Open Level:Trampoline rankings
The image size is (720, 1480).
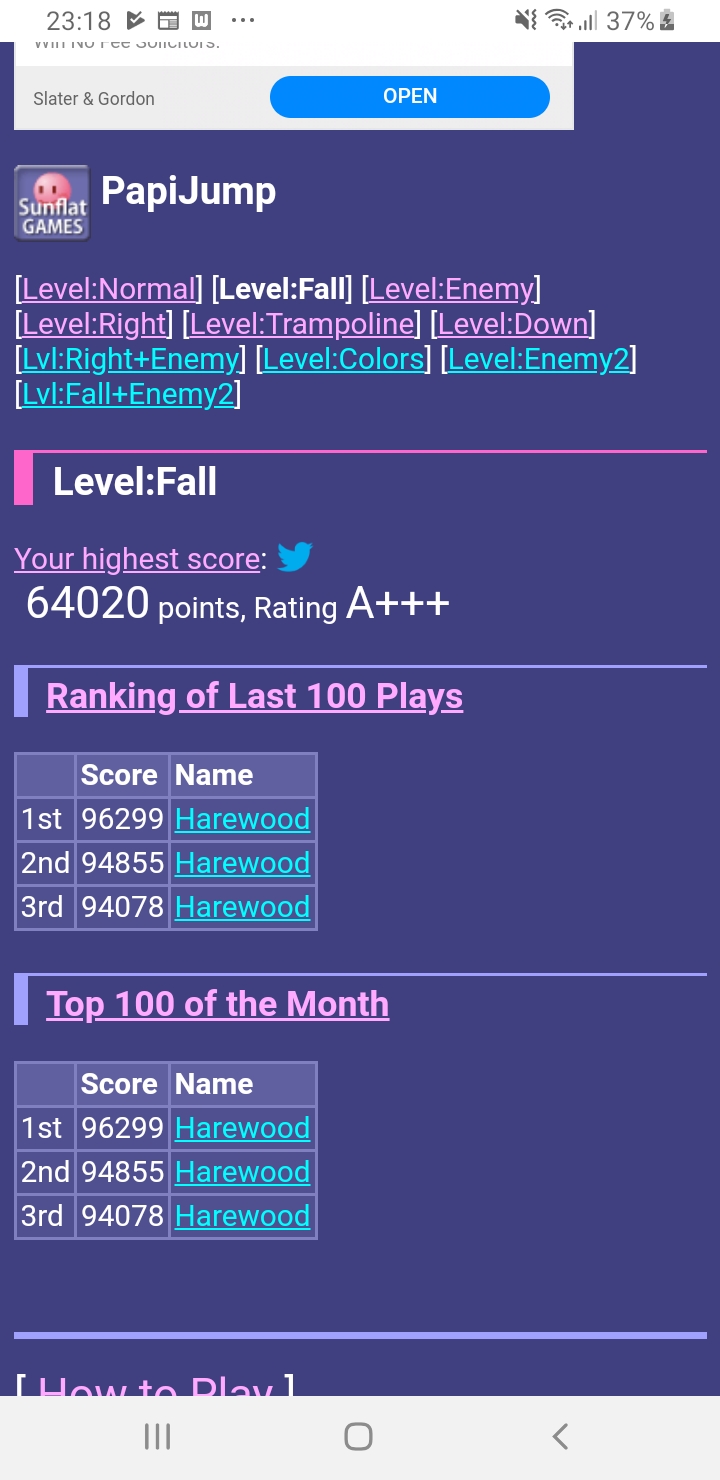tap(302, 325)
